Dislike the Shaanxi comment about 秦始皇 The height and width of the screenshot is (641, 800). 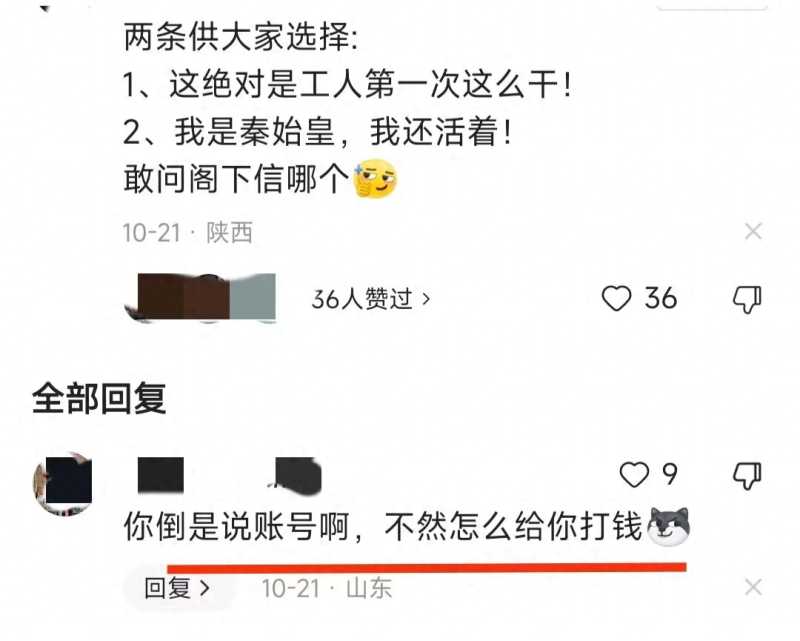click(x=748, y=298)
